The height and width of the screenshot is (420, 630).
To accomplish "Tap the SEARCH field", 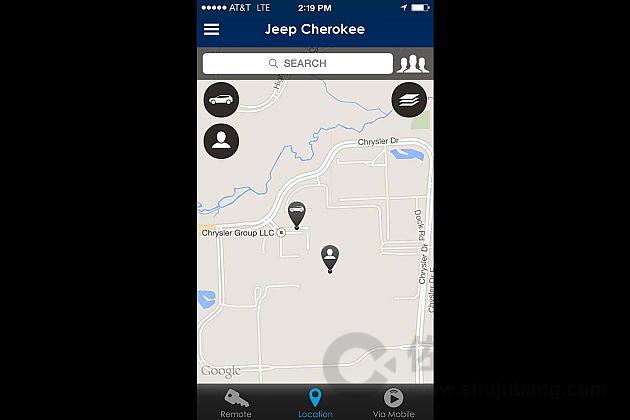I will click(298, 63).
